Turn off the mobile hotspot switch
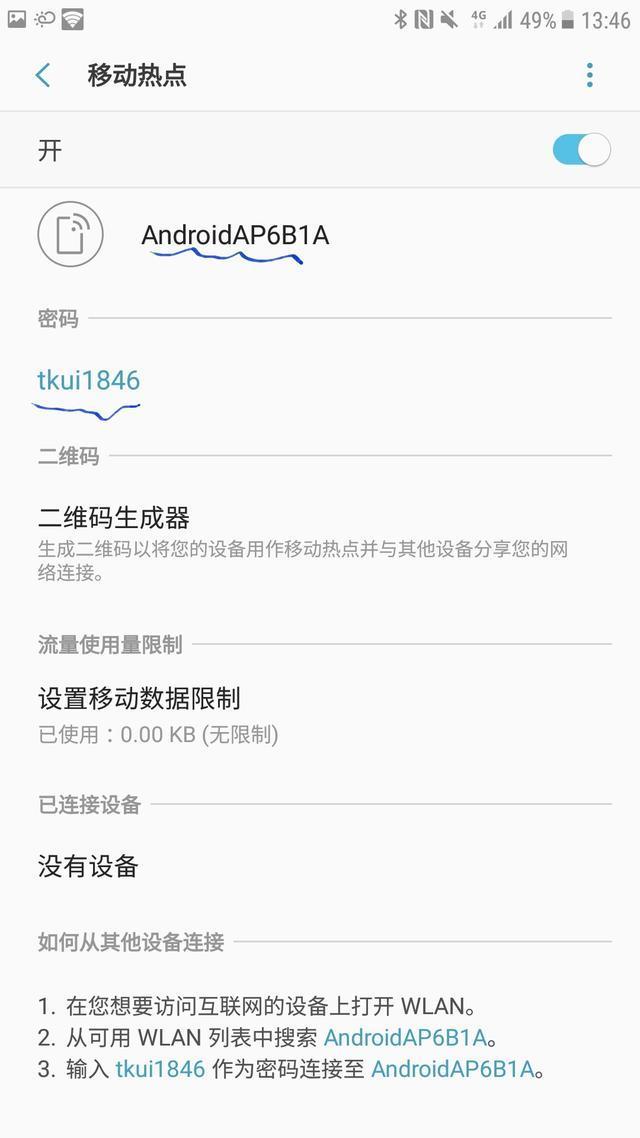 [x=581, y=150]
